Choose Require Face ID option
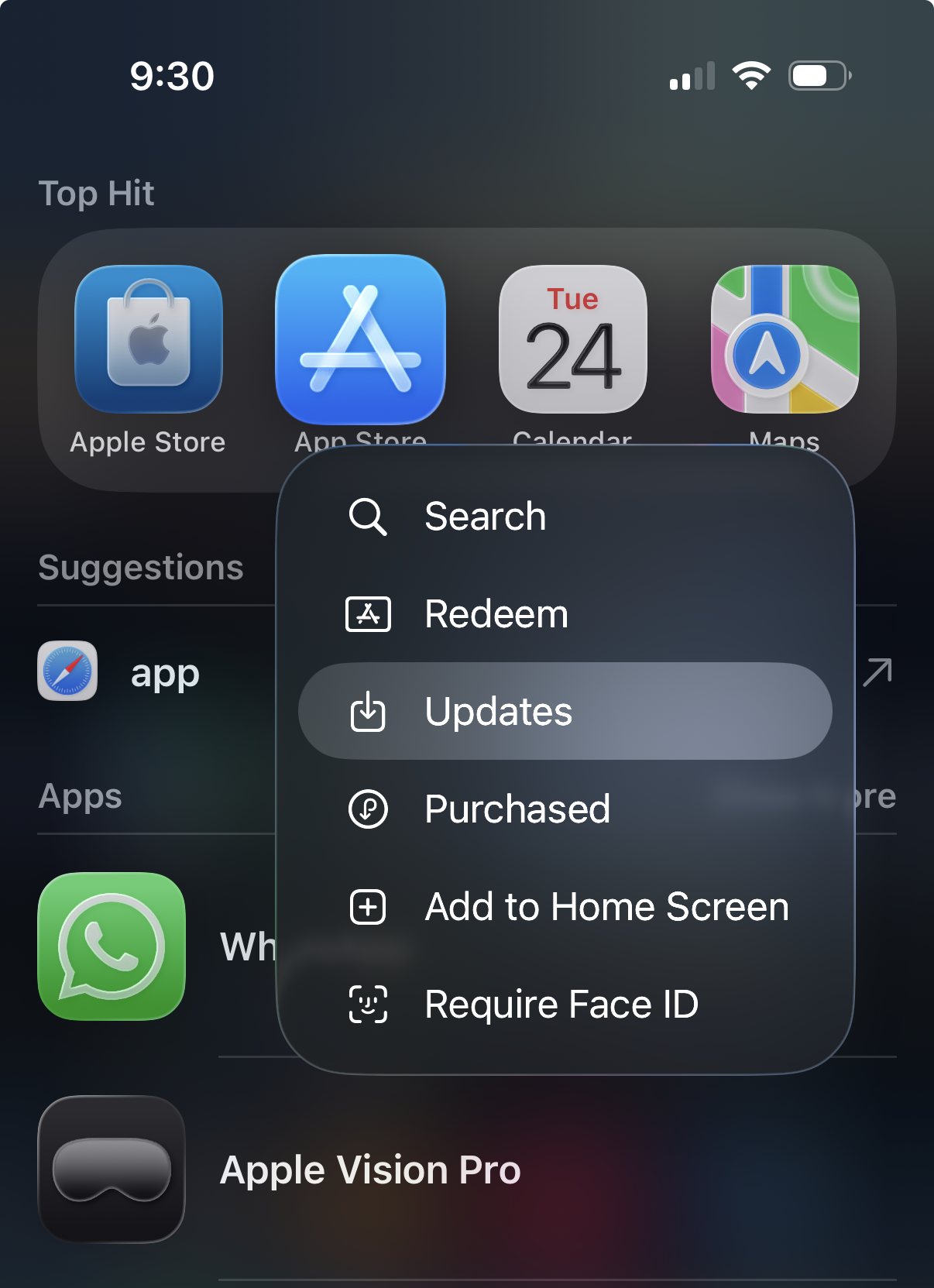 [561, 1005]
